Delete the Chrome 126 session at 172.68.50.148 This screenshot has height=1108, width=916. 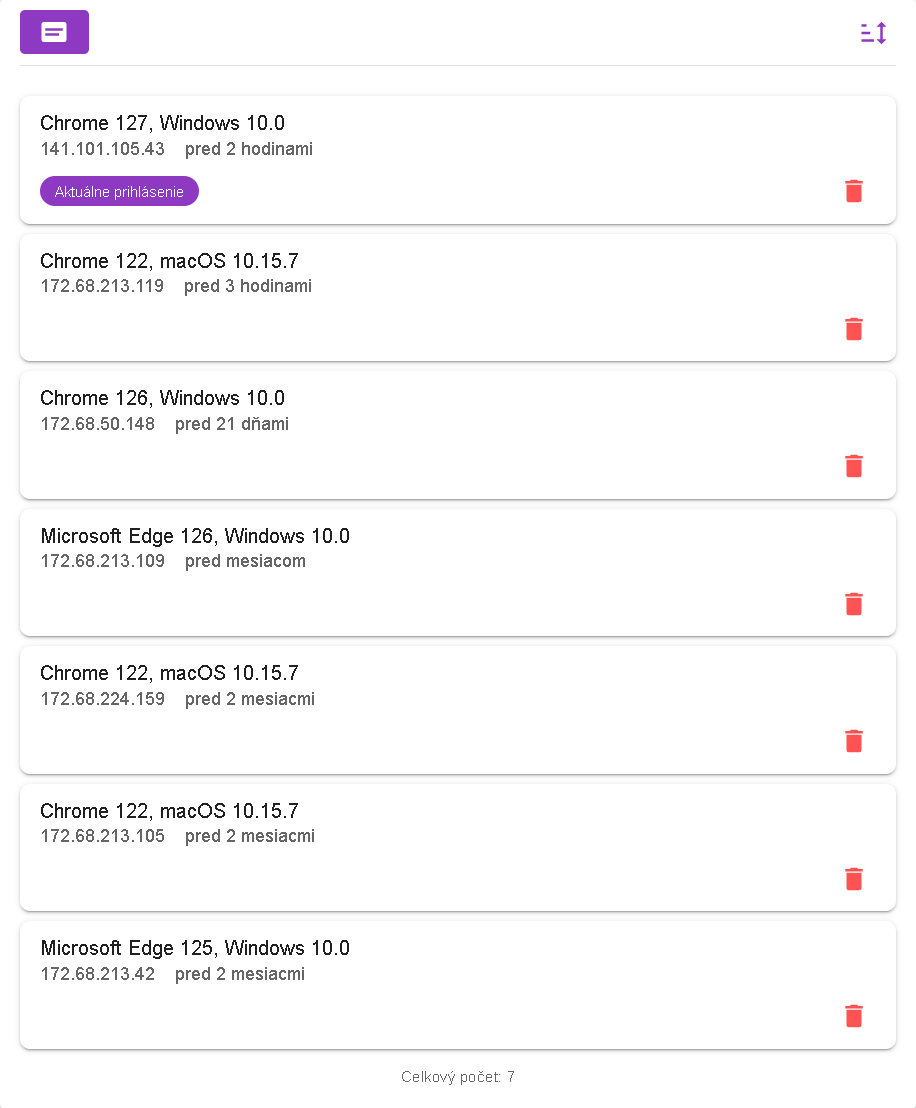point(853,466)
